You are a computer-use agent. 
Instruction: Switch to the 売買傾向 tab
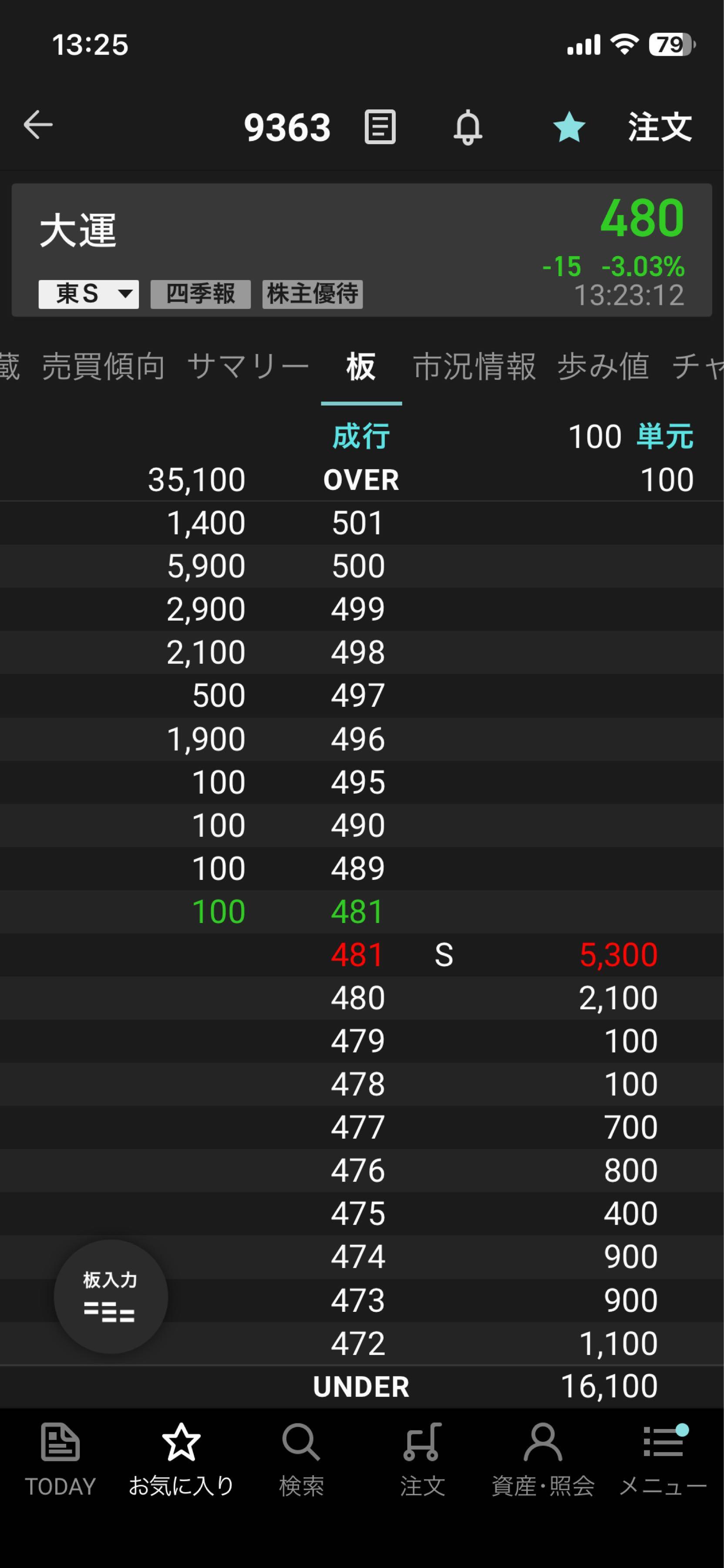click(104, 366)
